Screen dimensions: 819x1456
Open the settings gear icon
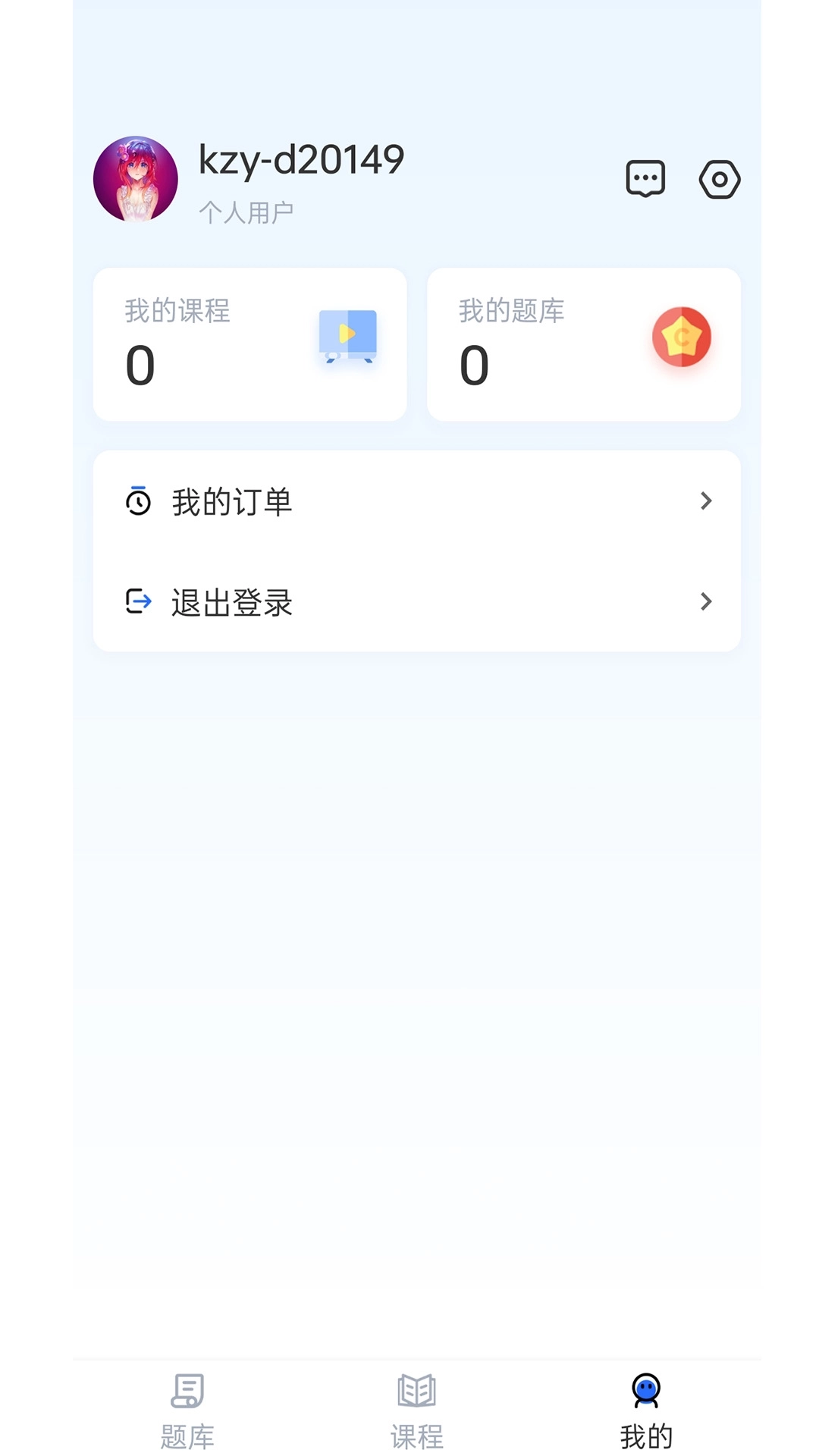pyautogui.click(x=719, y=179)
